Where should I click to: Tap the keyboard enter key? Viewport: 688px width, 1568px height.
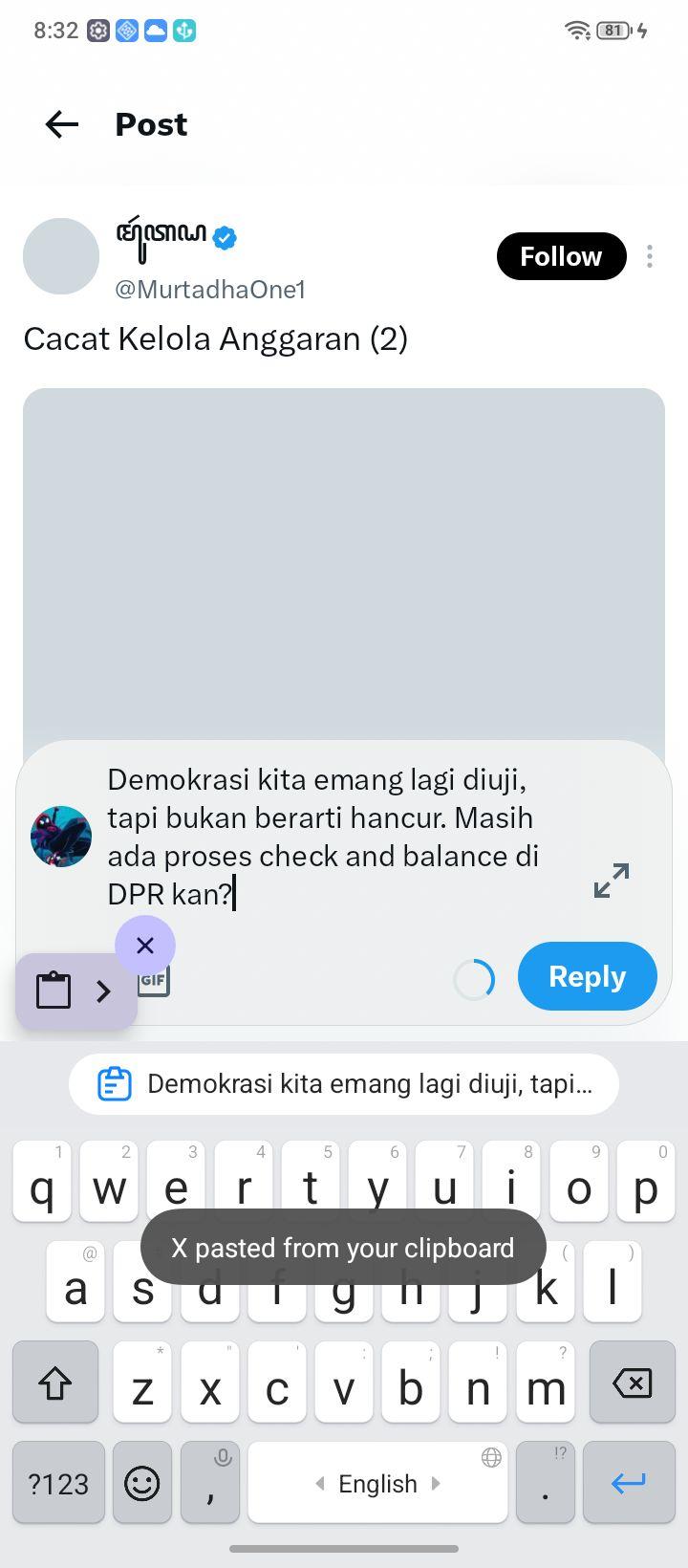(x=629, y=1483)
